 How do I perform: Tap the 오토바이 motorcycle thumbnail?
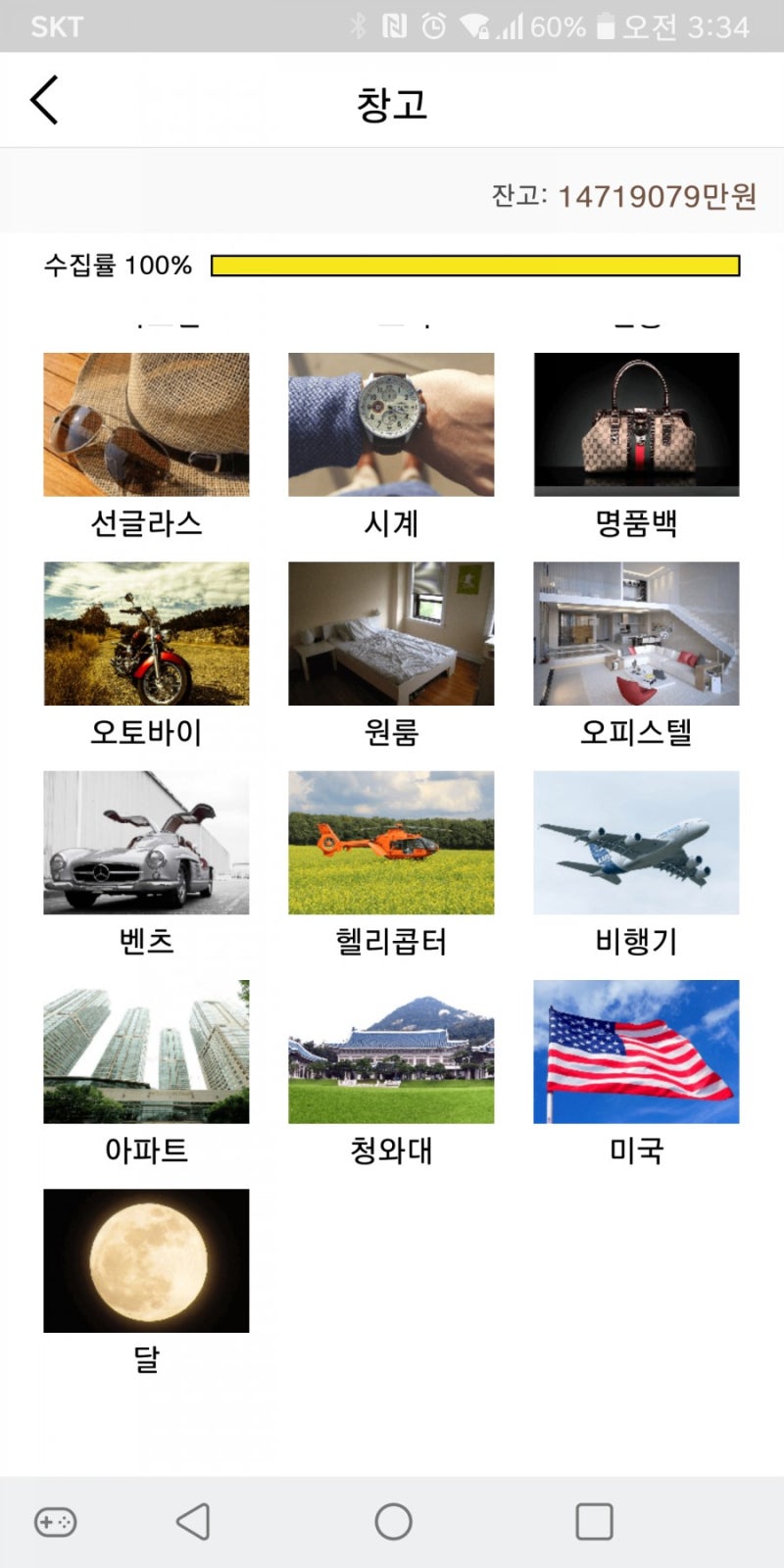[x=145, y=633]
